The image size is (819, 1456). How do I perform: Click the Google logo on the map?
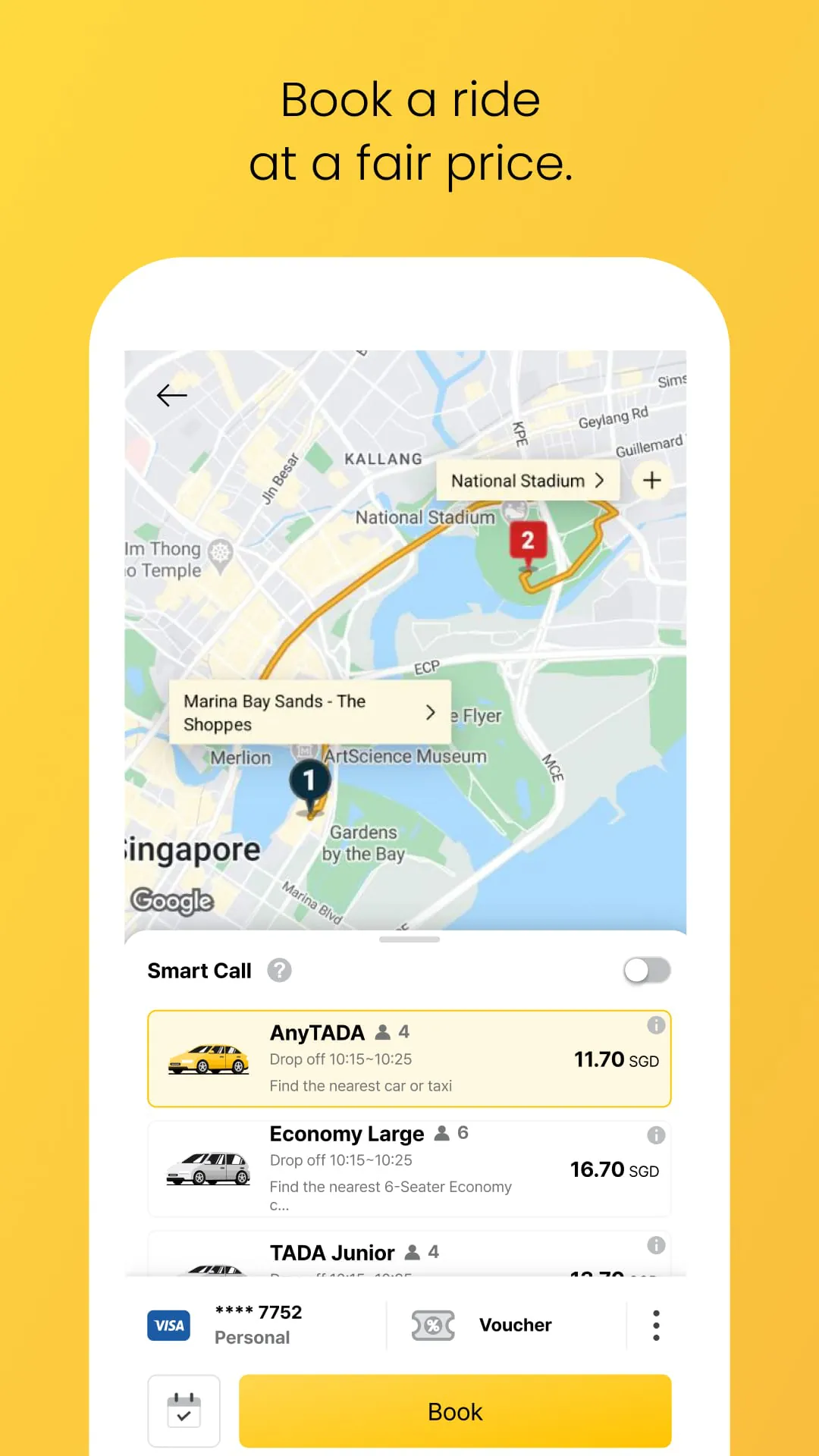coord(171,901)
